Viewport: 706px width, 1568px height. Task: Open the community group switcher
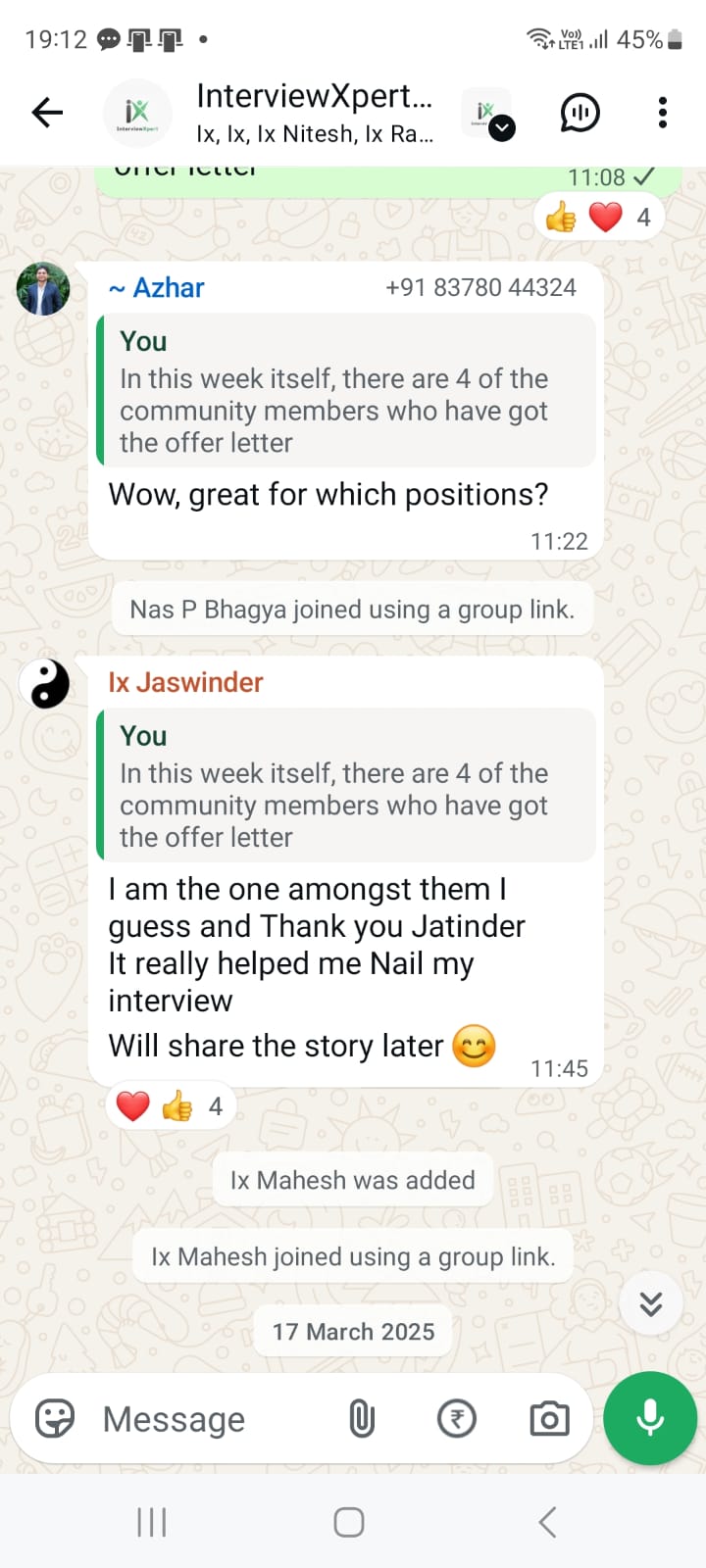pyautogui.click(x=489, y=115)
